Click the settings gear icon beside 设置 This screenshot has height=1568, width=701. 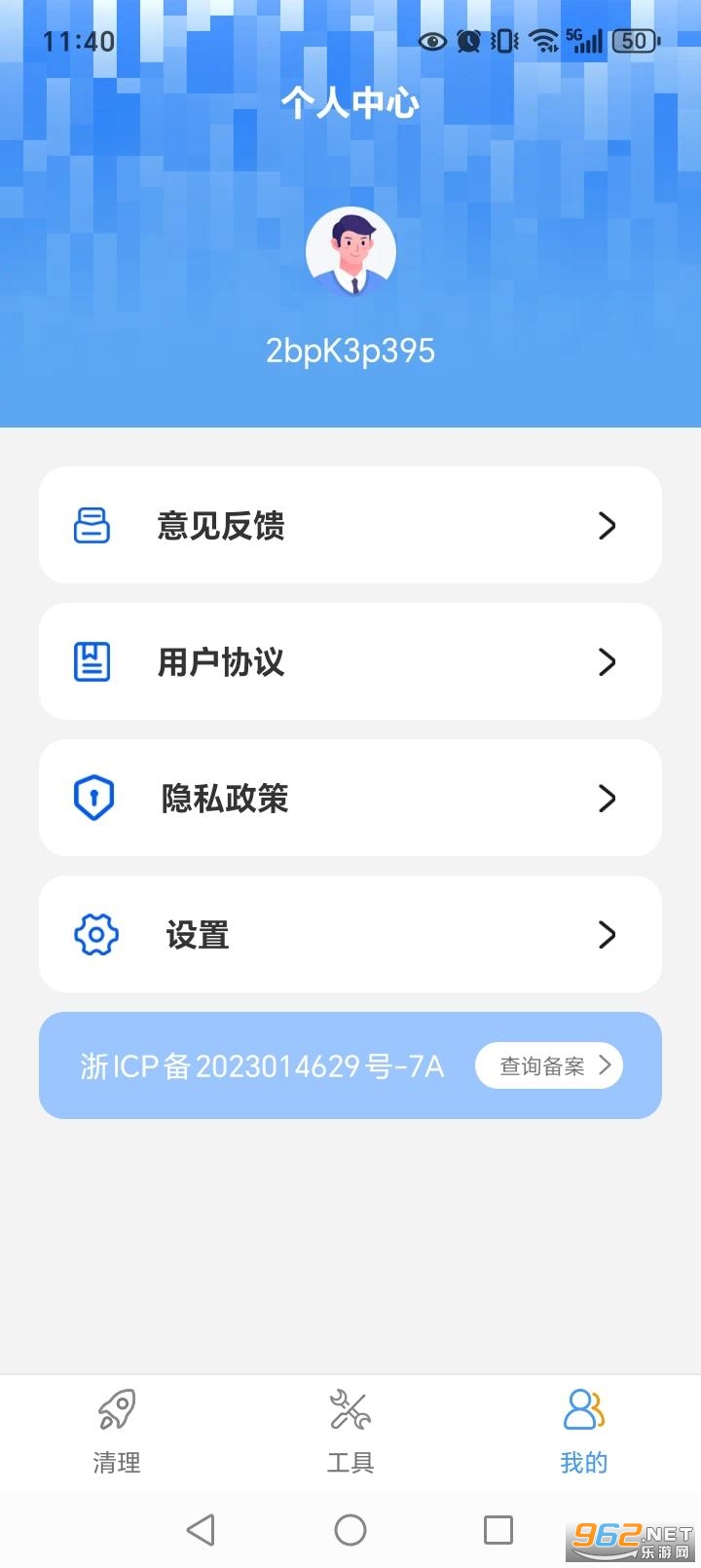[x=94, y=934]
